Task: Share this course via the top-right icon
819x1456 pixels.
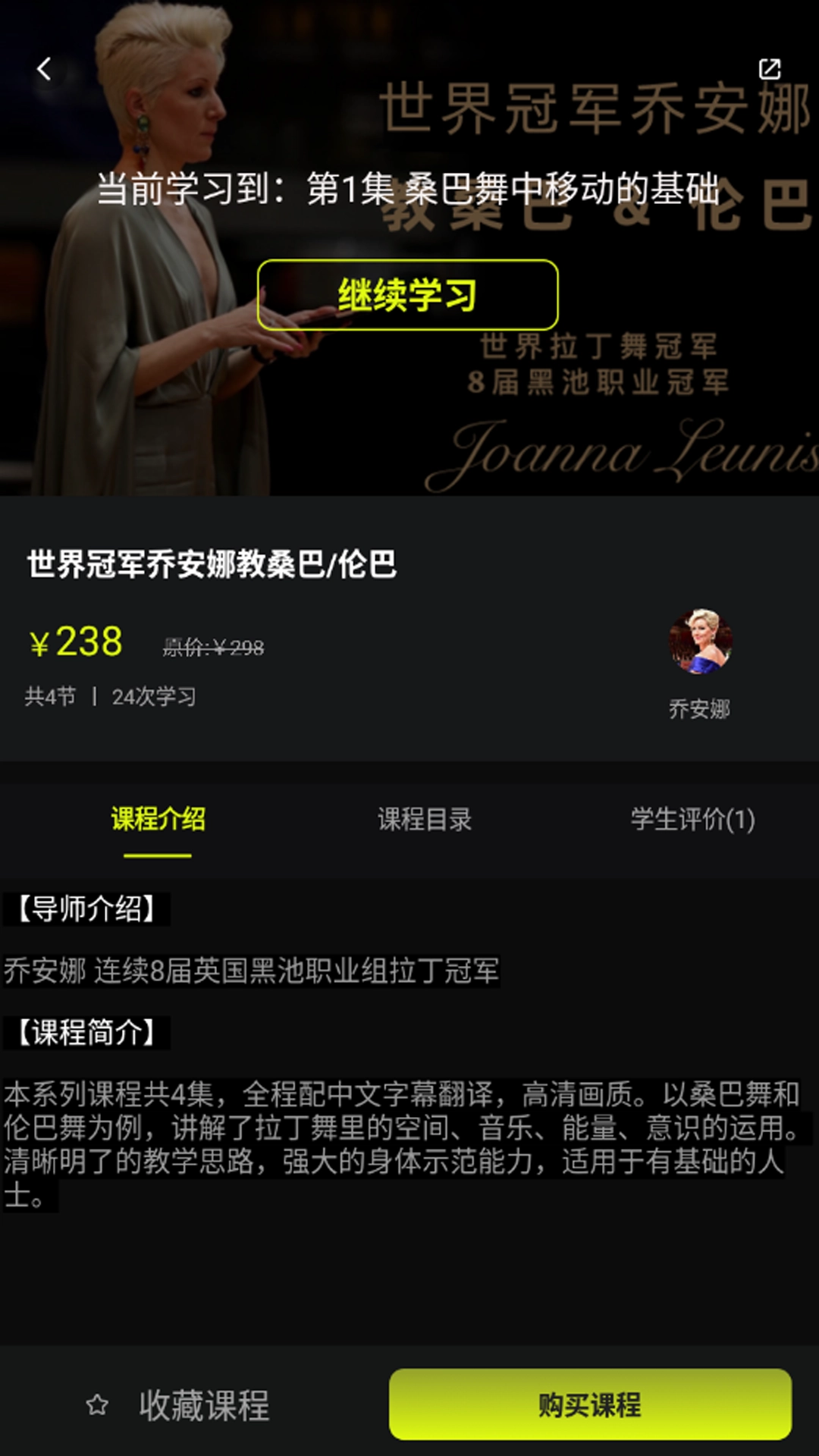Action: 769,69
